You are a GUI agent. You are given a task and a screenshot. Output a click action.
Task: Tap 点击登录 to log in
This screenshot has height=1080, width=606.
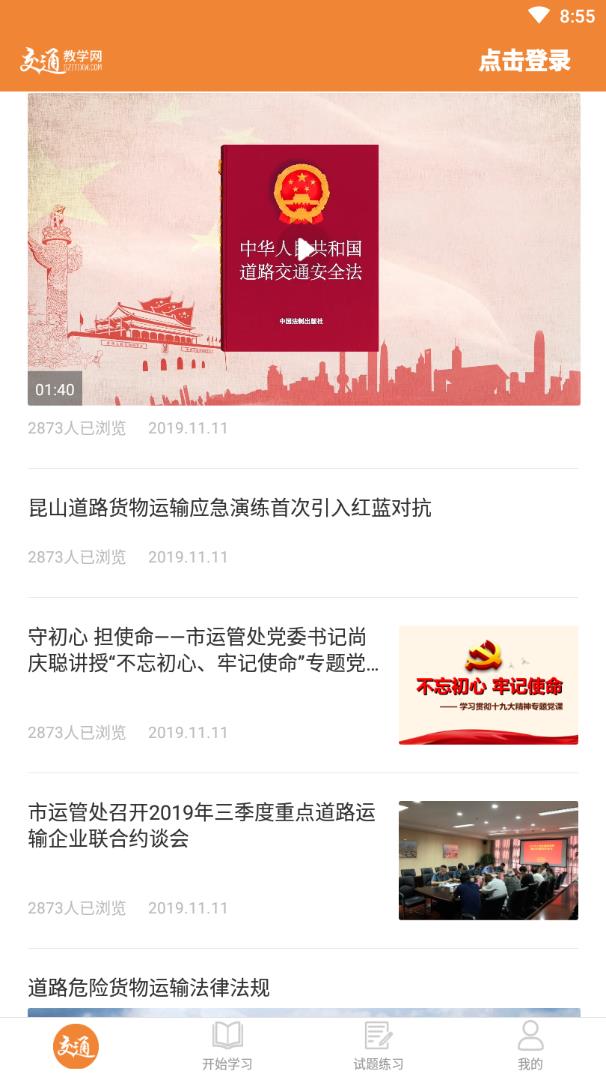[x=524, y=61]
